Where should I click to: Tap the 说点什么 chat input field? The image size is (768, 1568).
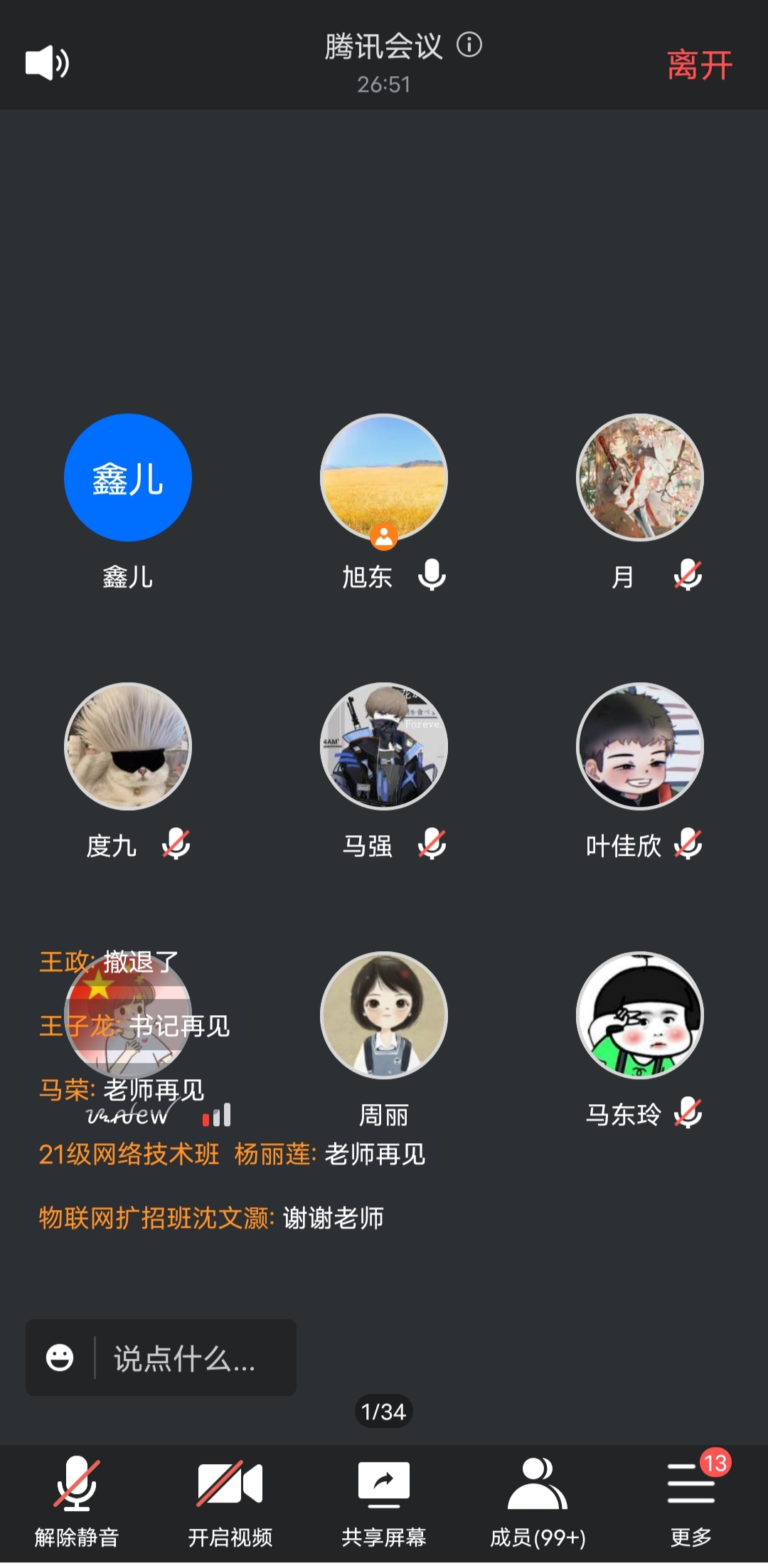point(192,1359)
